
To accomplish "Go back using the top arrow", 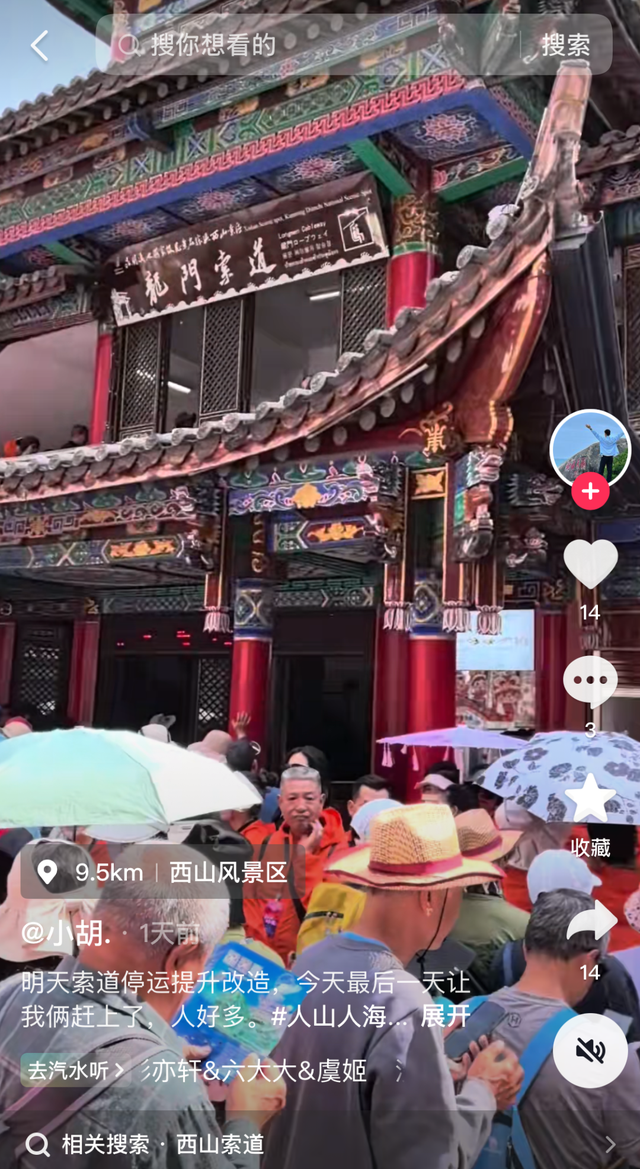I will point(39,45).
